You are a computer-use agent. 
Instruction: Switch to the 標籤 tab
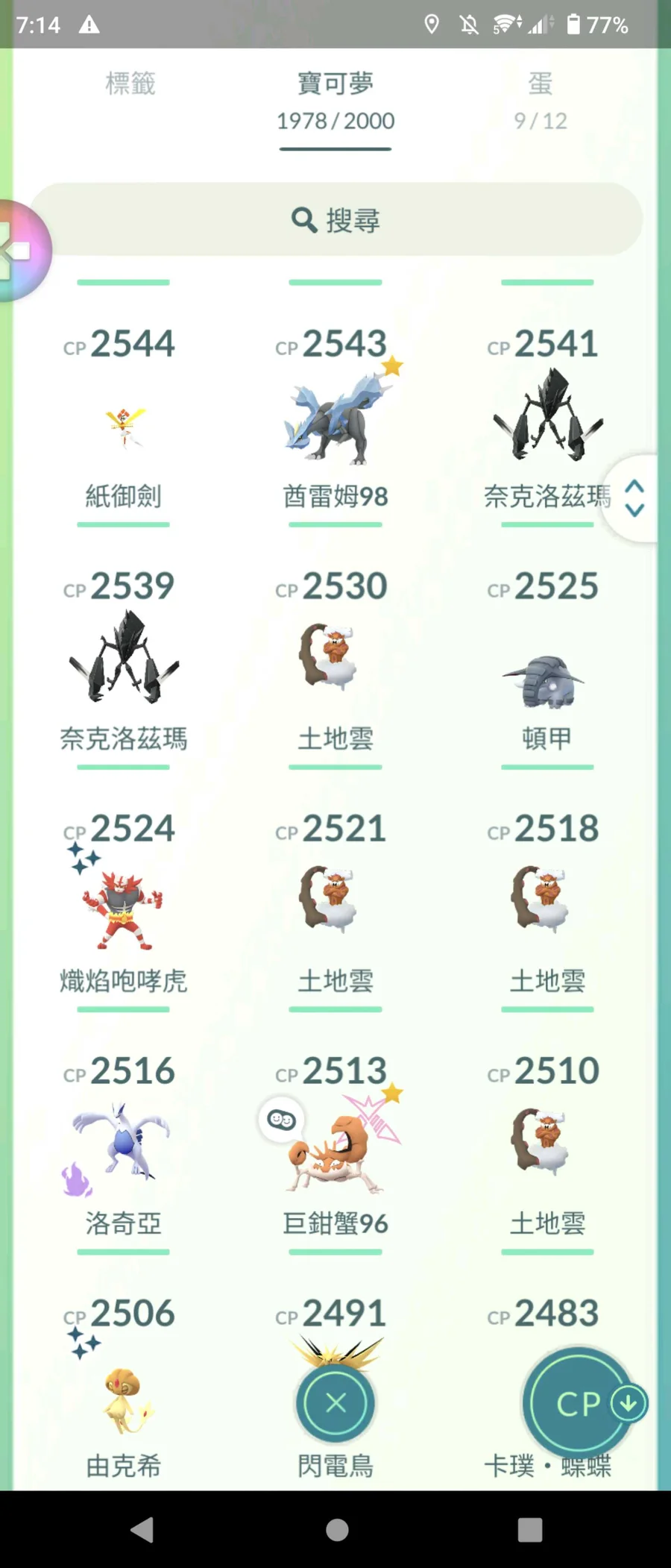[x=130, y=84]
